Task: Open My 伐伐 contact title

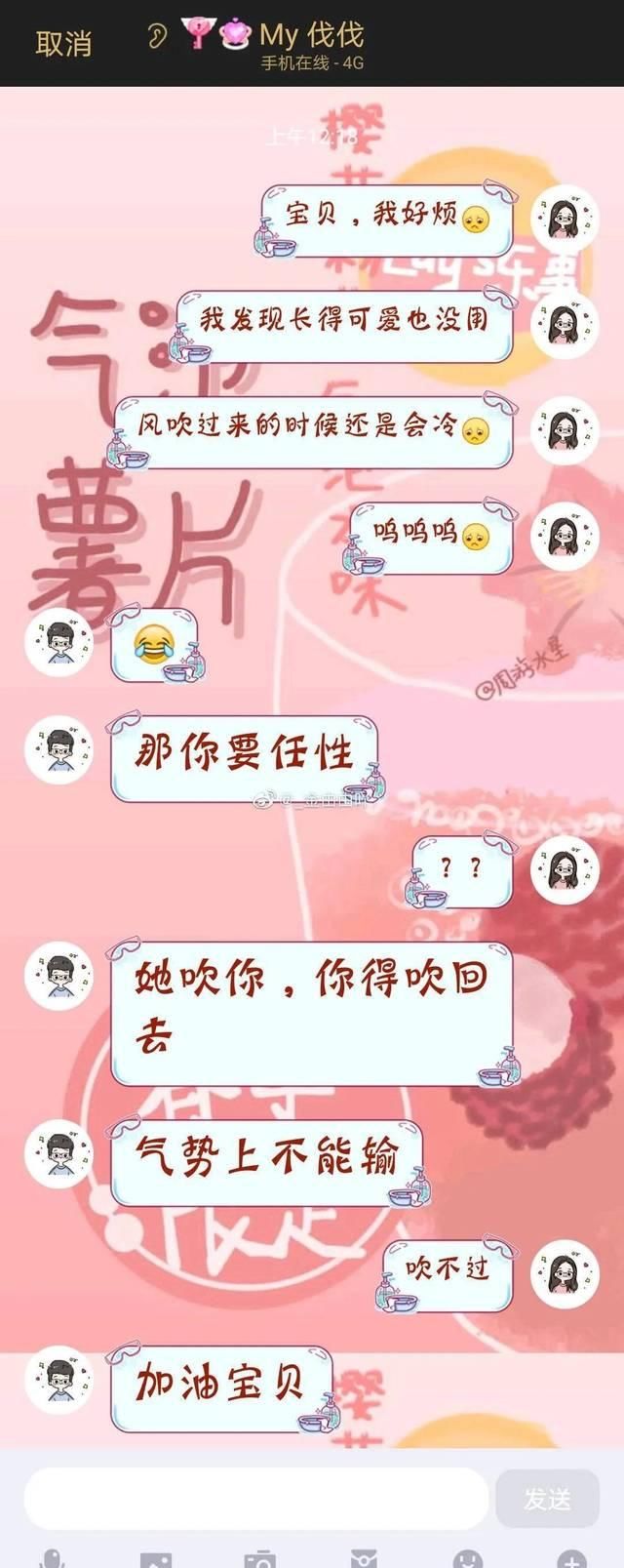Action: pyautogui.click(x=311, y=36)
